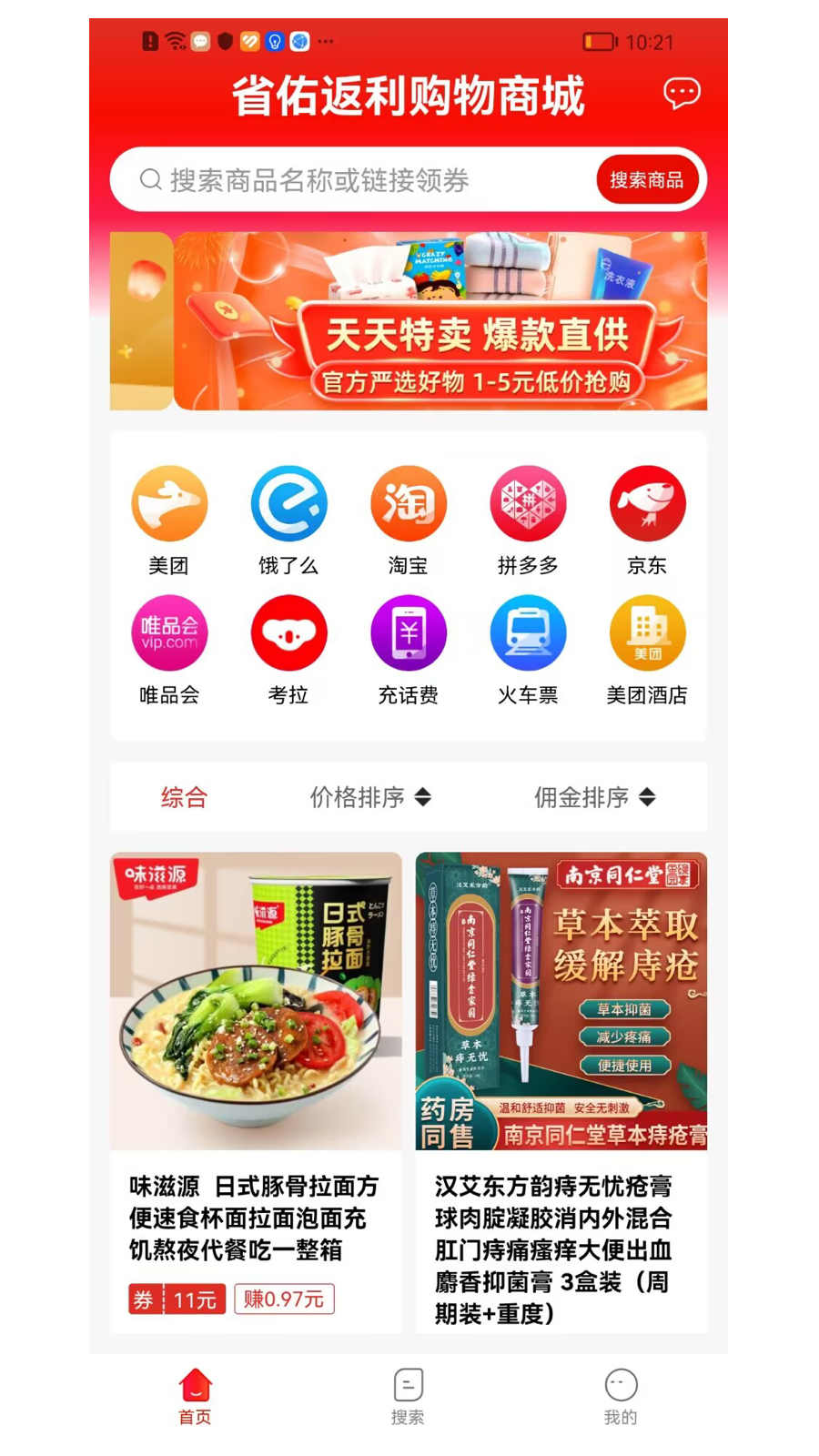This screenshot has width=819, height=1456.
Task: Select the 唯品会 vip.com icon
Action: click(x=169, y=633)
